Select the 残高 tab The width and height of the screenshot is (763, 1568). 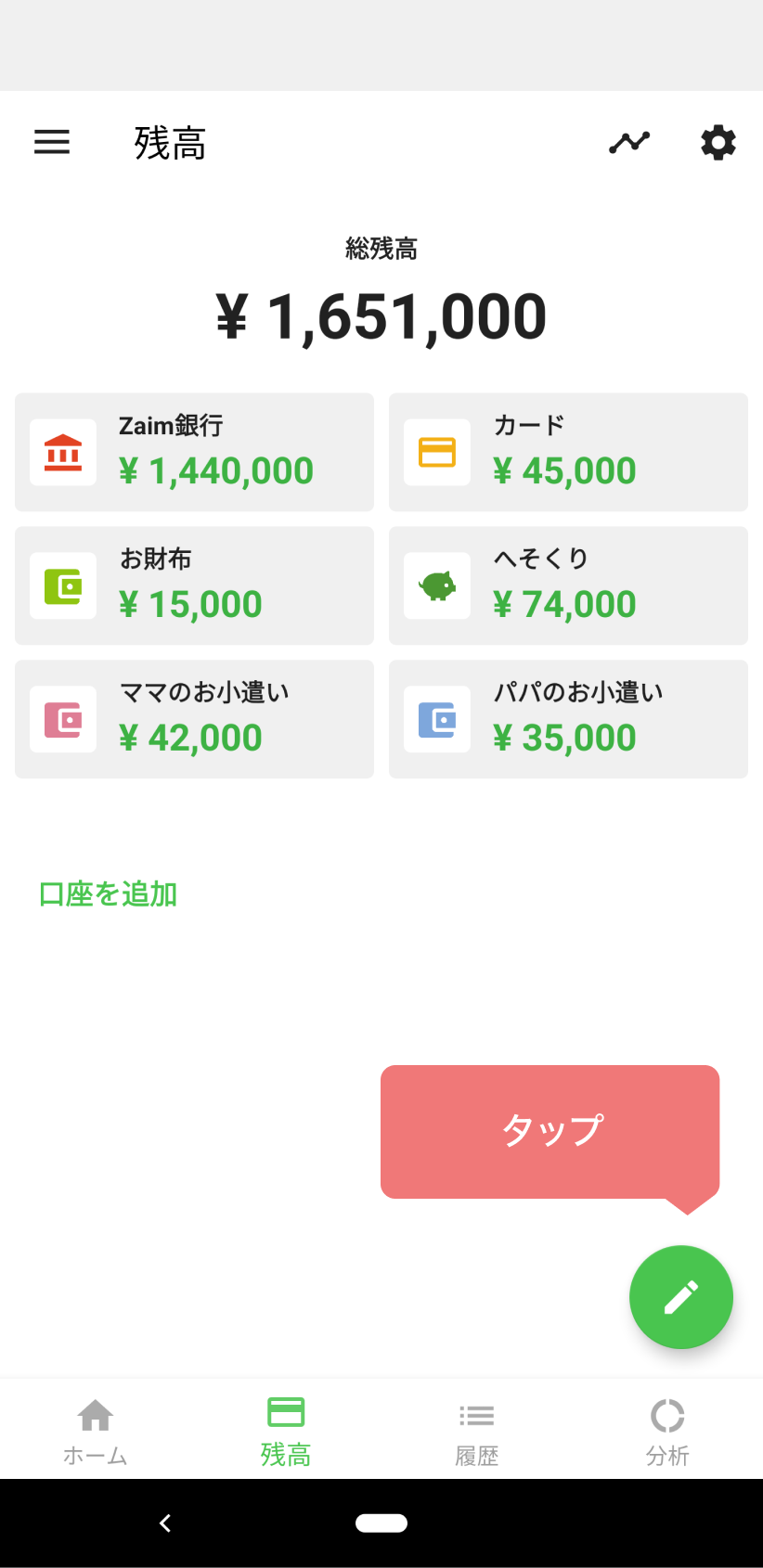pyautogui.click(x=285, y=1429)
